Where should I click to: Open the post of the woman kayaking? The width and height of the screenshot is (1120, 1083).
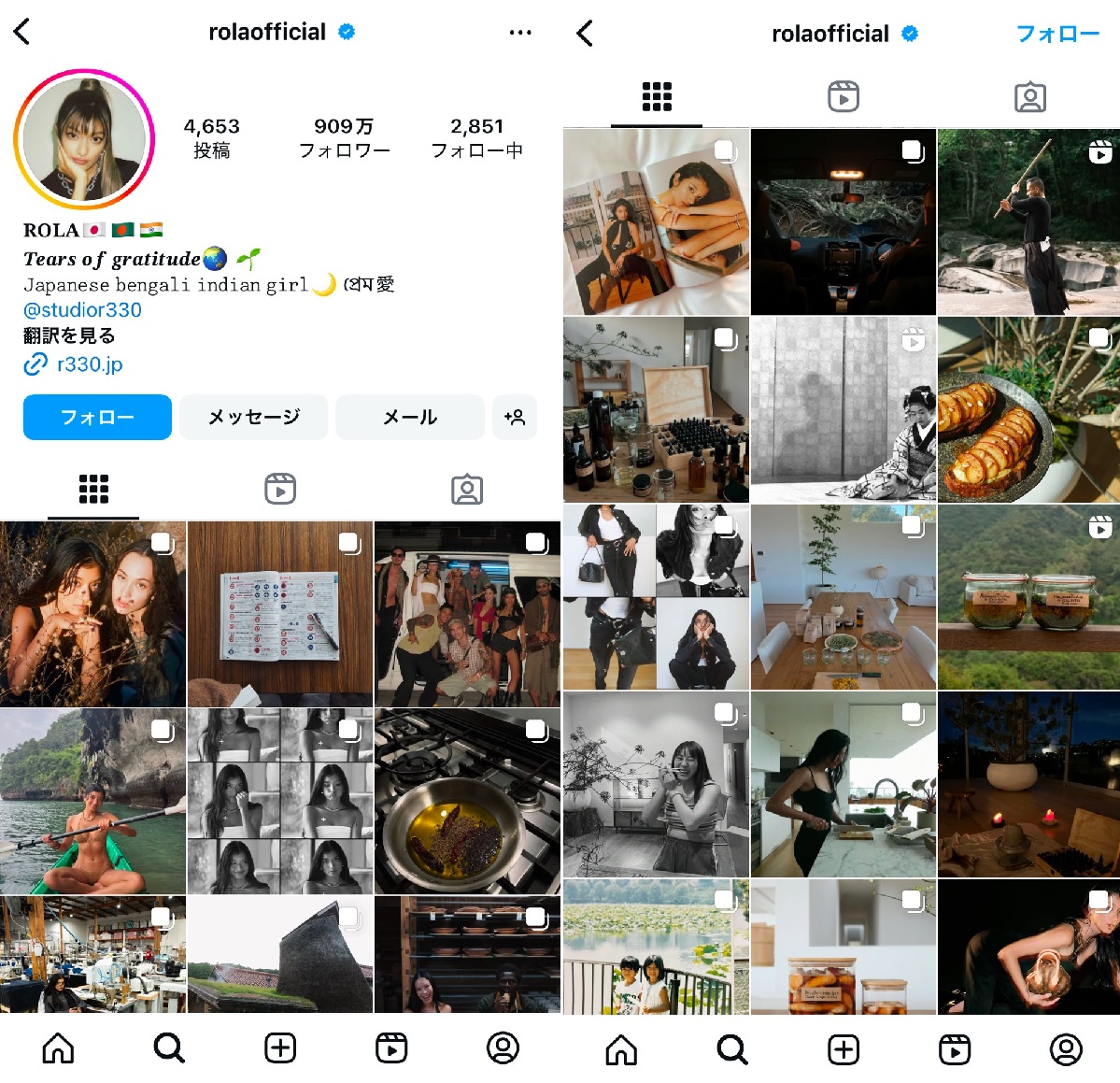(92, 801)
